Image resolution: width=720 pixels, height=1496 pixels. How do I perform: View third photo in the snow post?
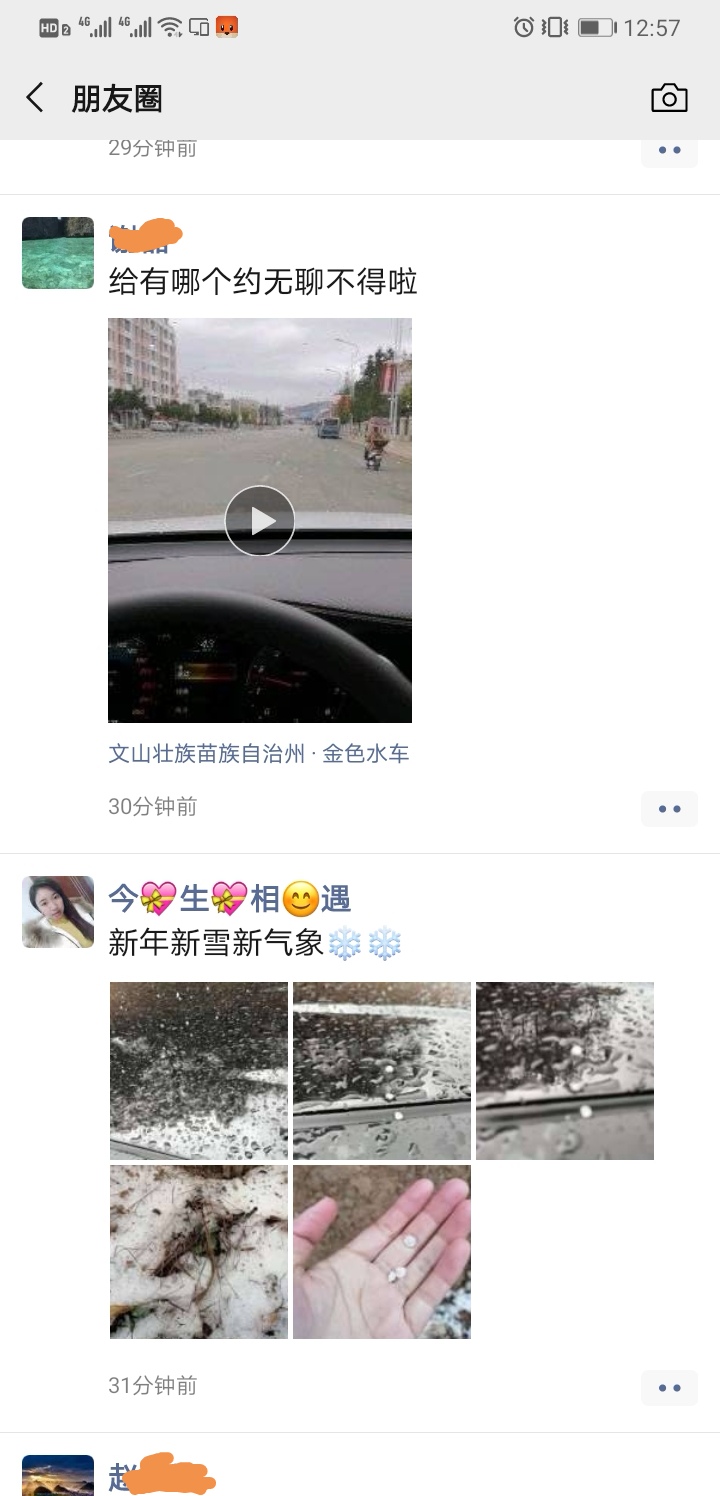click(x=564, y=1070)
